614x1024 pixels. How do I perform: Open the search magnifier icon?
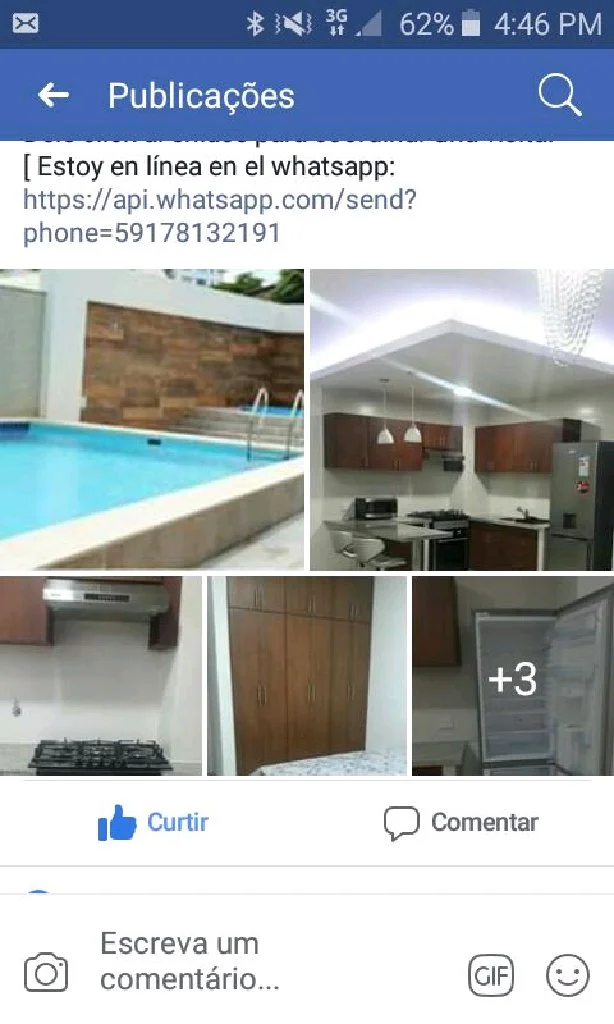(560, 95)
